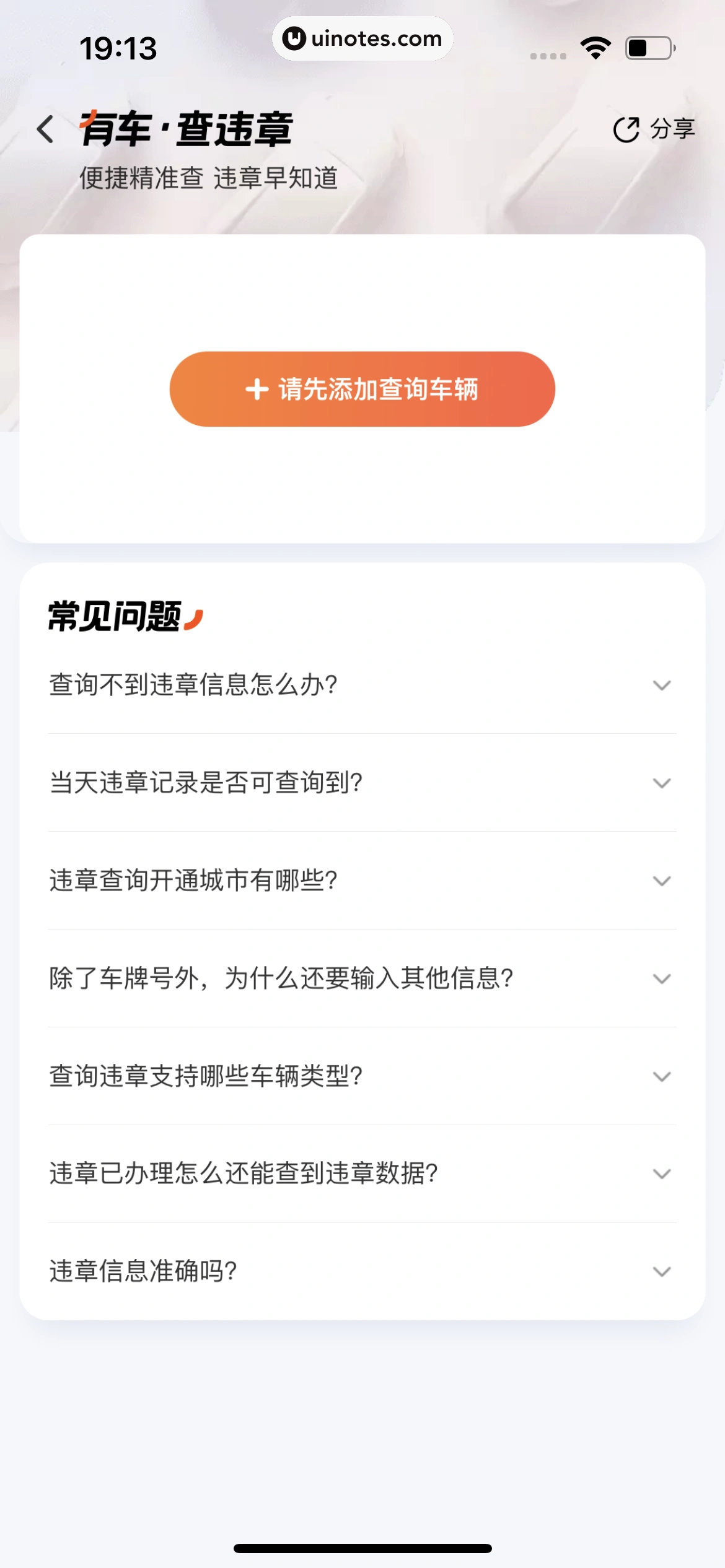This screenshot has height=1568, width=725.
Task: Expand 查询违章支持哪些车辆类型? question
Action: tap(362, 1076)
